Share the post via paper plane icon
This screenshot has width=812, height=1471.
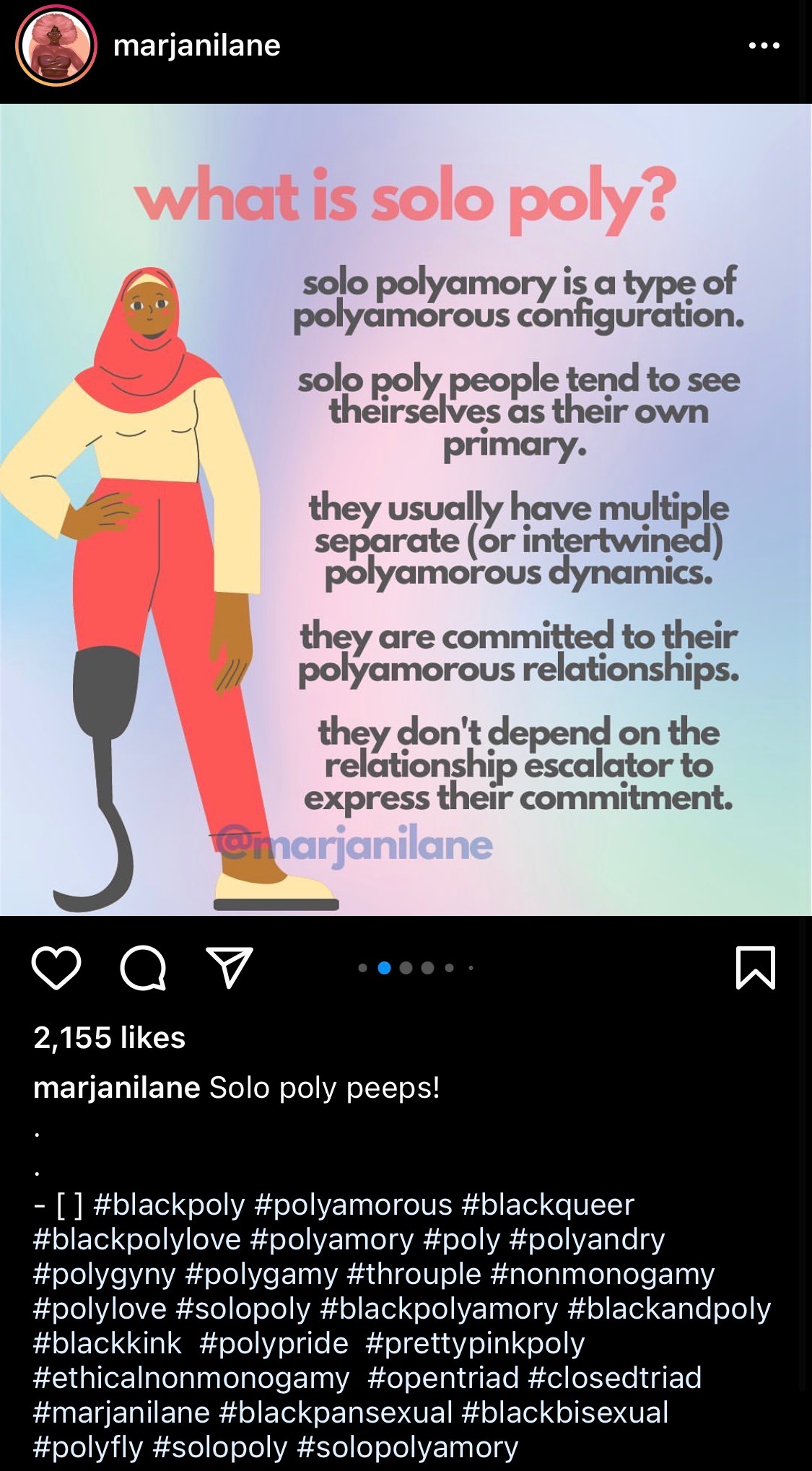[x=230, y=967]
